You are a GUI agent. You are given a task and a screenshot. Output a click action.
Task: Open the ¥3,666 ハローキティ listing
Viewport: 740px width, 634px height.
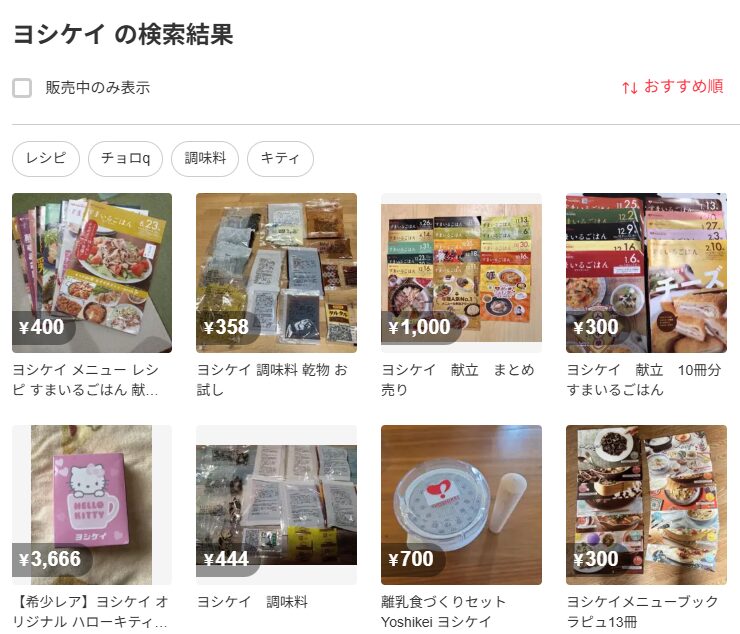[92, 505]
